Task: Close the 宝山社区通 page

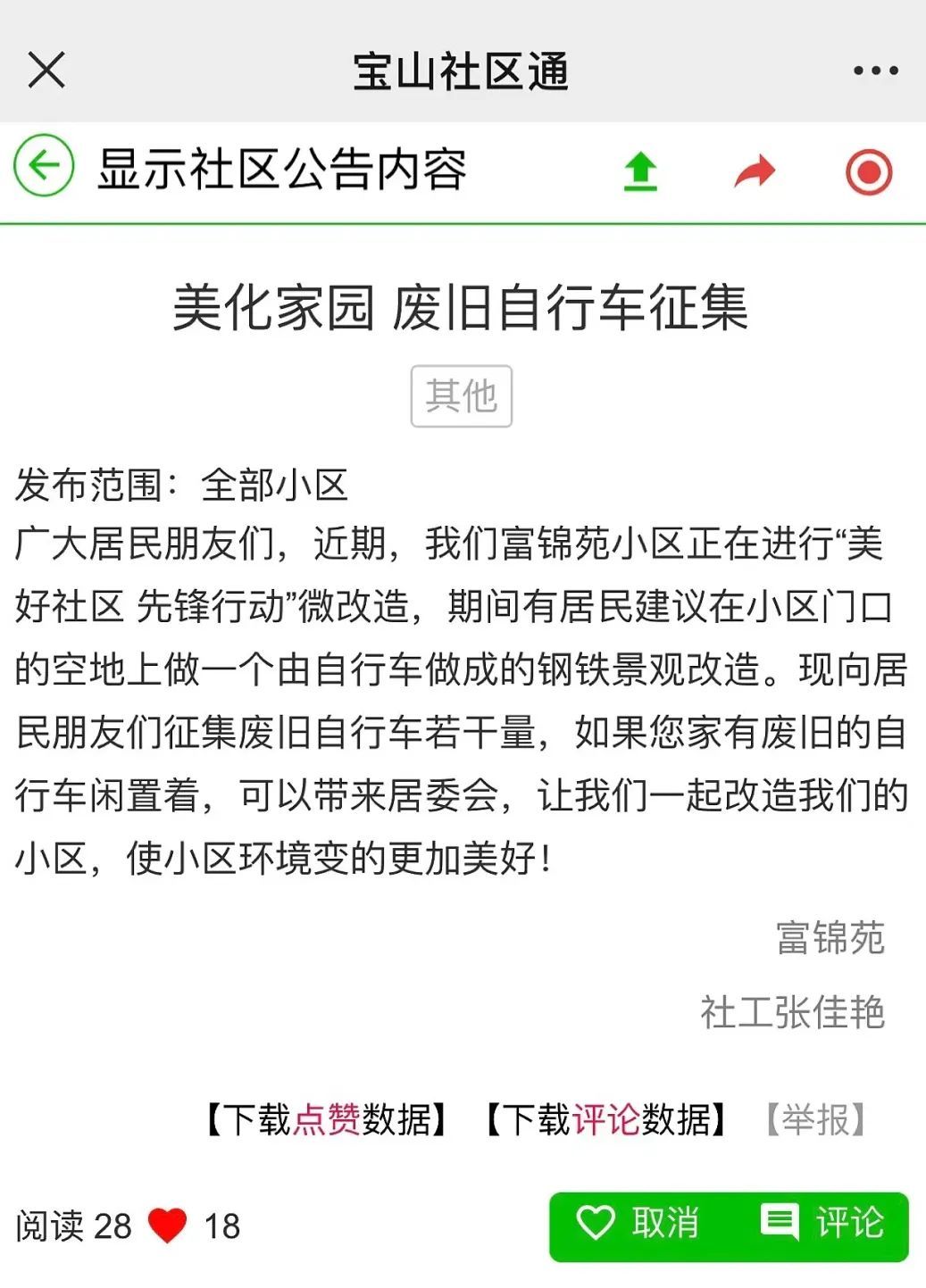Action: click(46, 70)
